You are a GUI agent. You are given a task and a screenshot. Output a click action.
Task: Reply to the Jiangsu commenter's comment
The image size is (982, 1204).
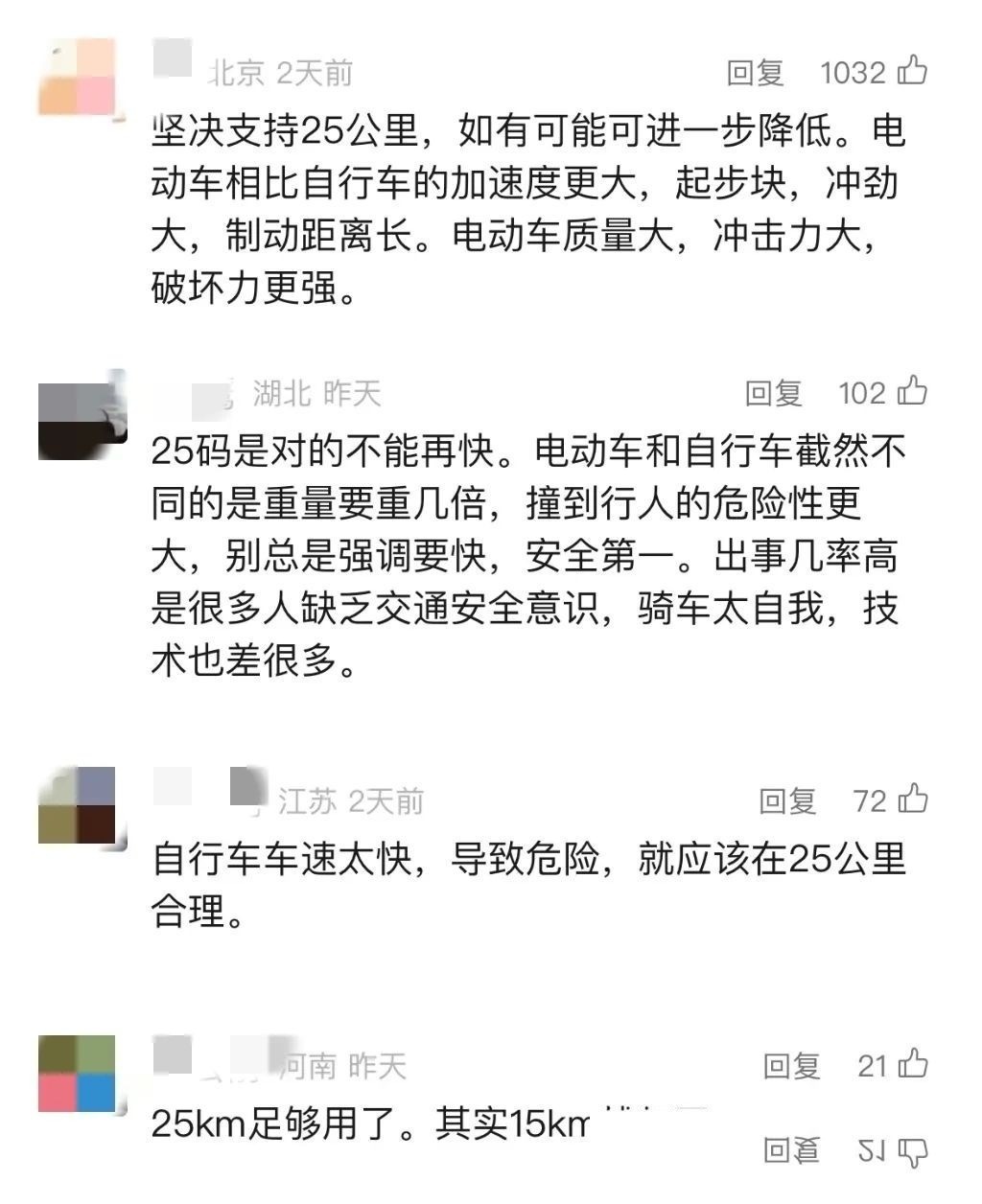click(787, 800)
